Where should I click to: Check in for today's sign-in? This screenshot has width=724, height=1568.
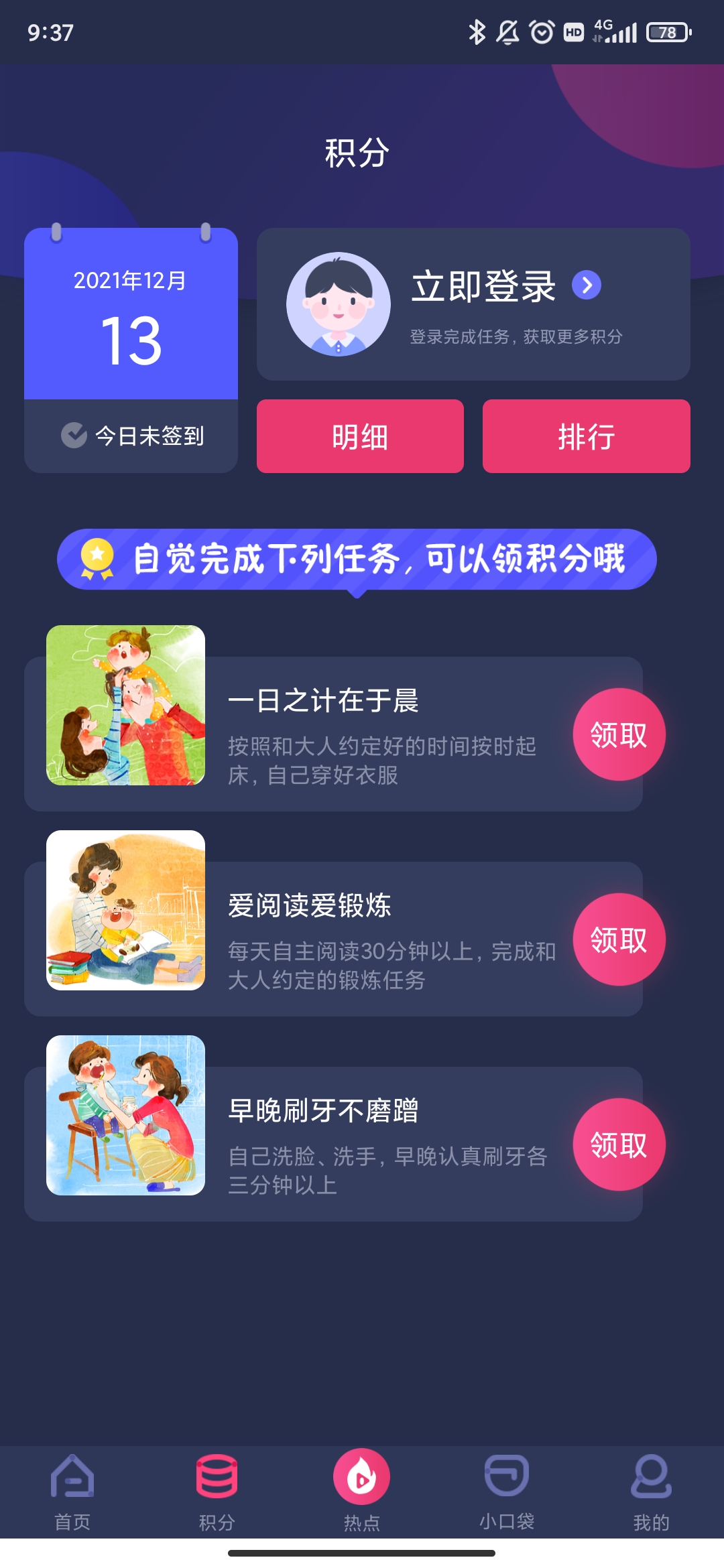[x=131, y=435]
